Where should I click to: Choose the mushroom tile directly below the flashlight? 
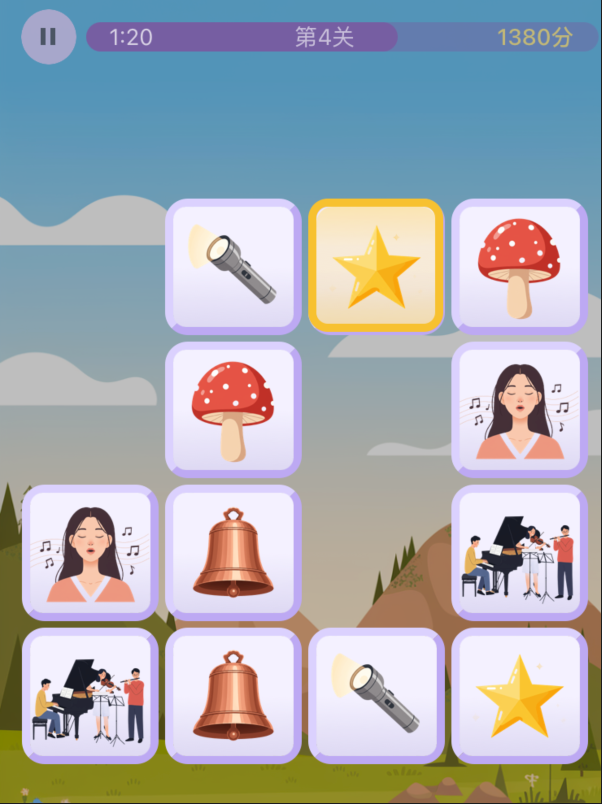233,409
